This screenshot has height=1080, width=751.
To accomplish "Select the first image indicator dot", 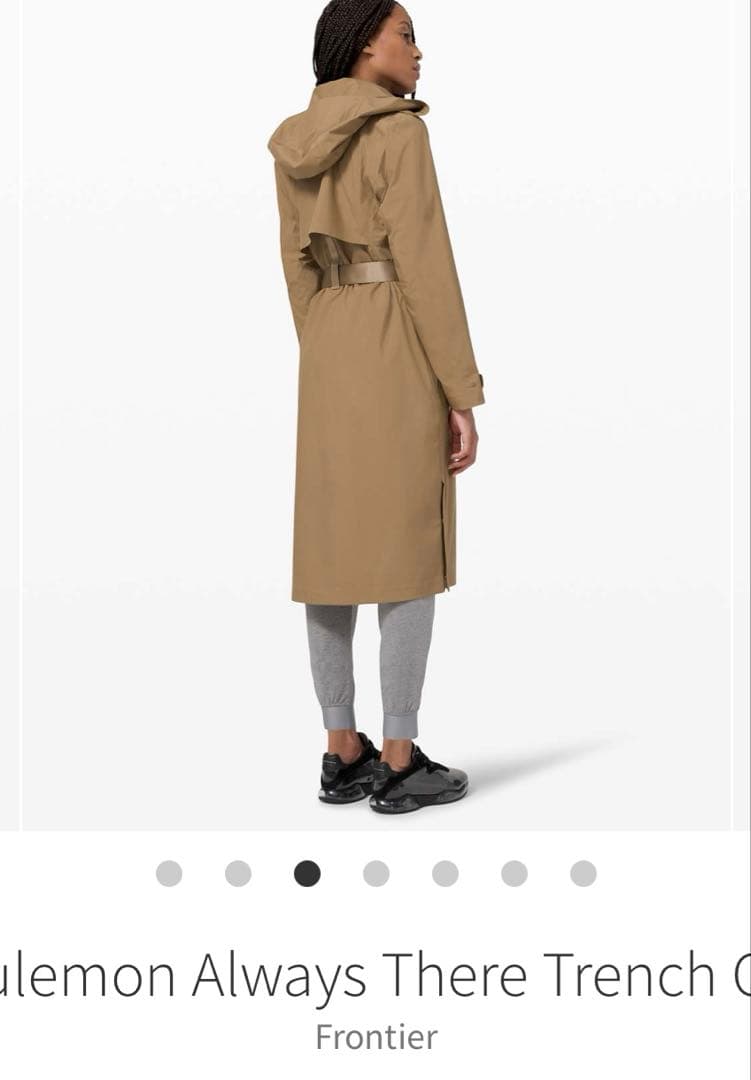I will coord(169,873).
